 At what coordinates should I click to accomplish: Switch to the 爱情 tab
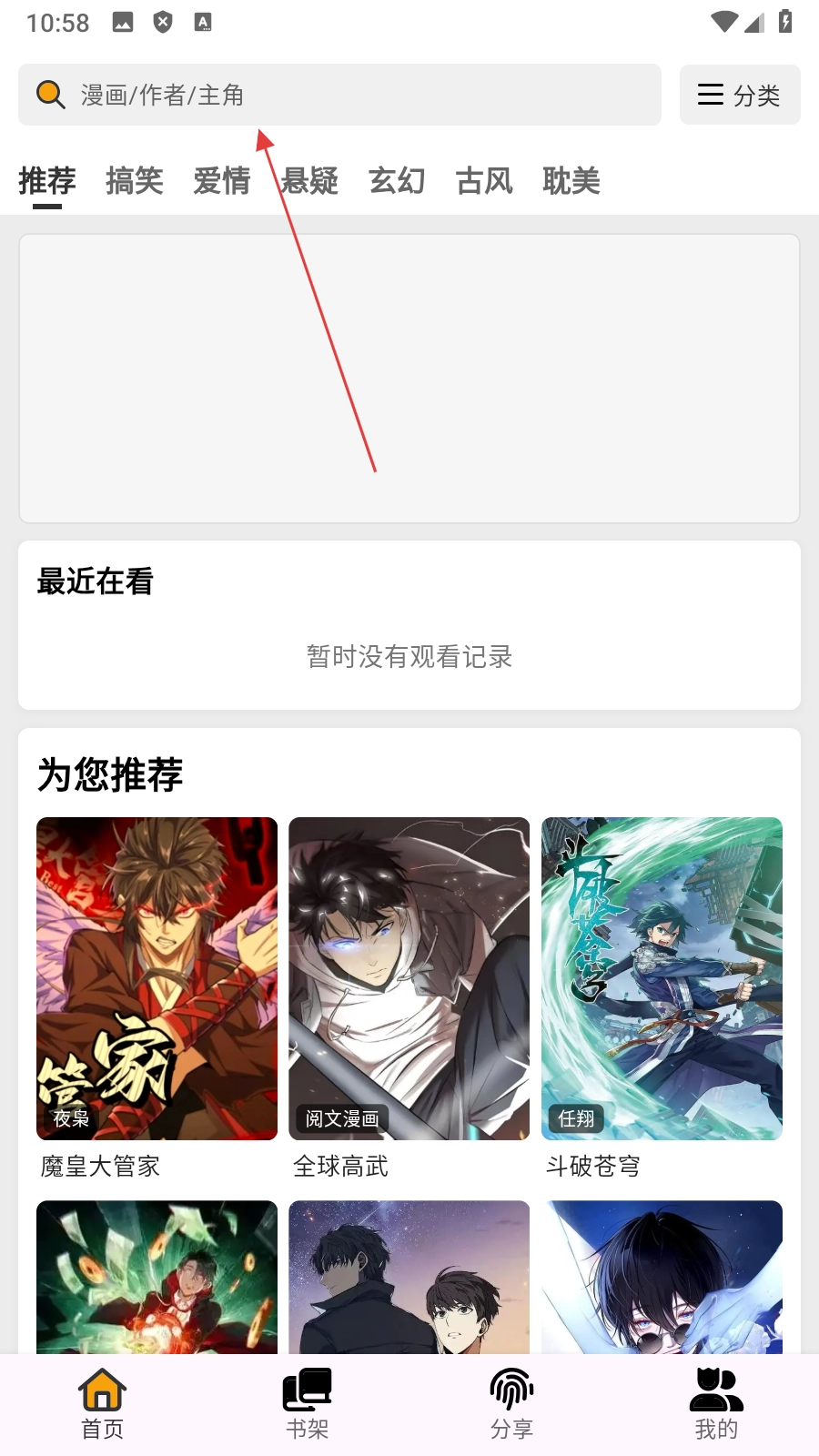pos(222,180)
